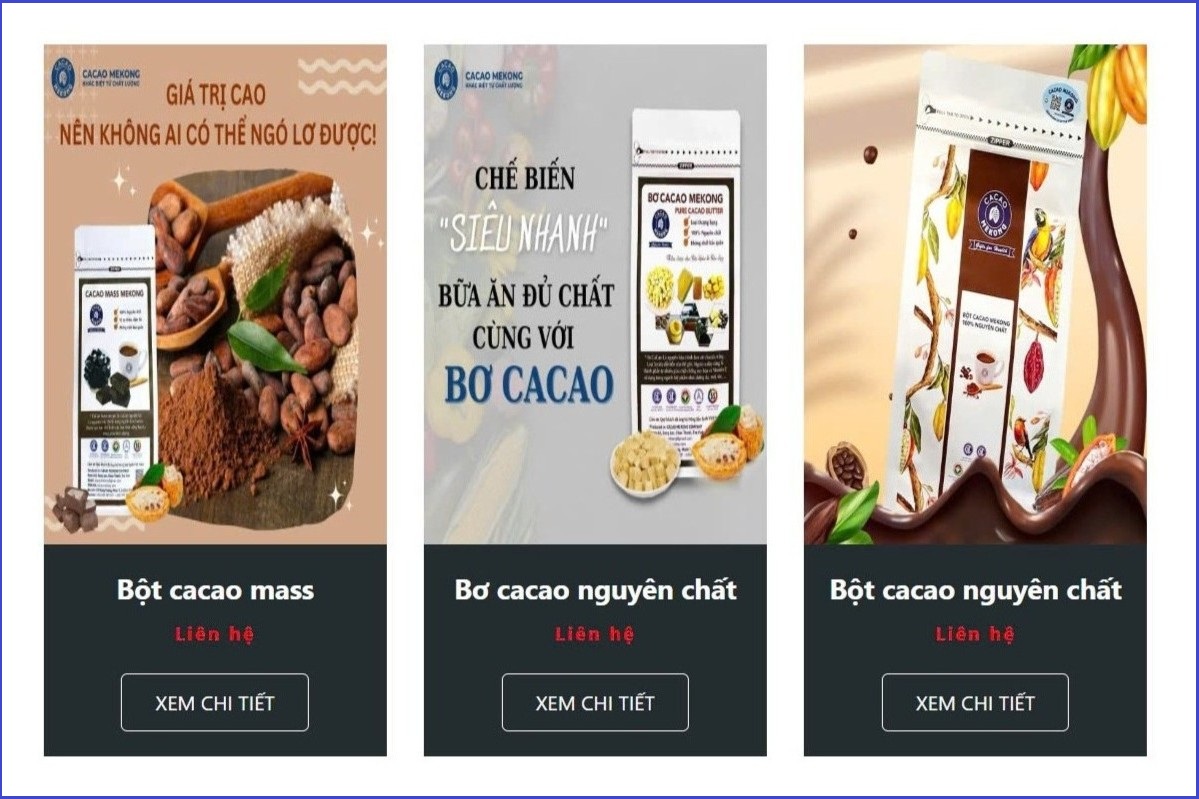Open the Bột cacao nguyên chất product image

(975, 295)
